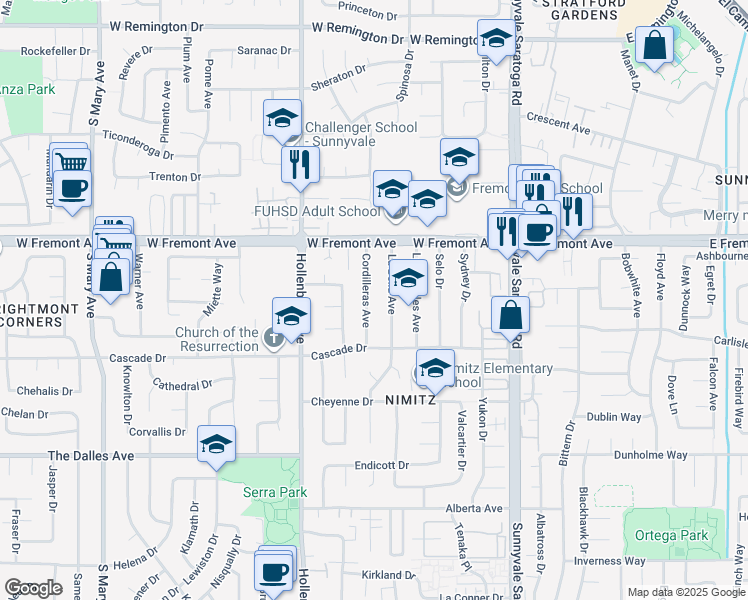Tap the school marker beside Challenger School
The image size is (748, 600).
[282, 118]
